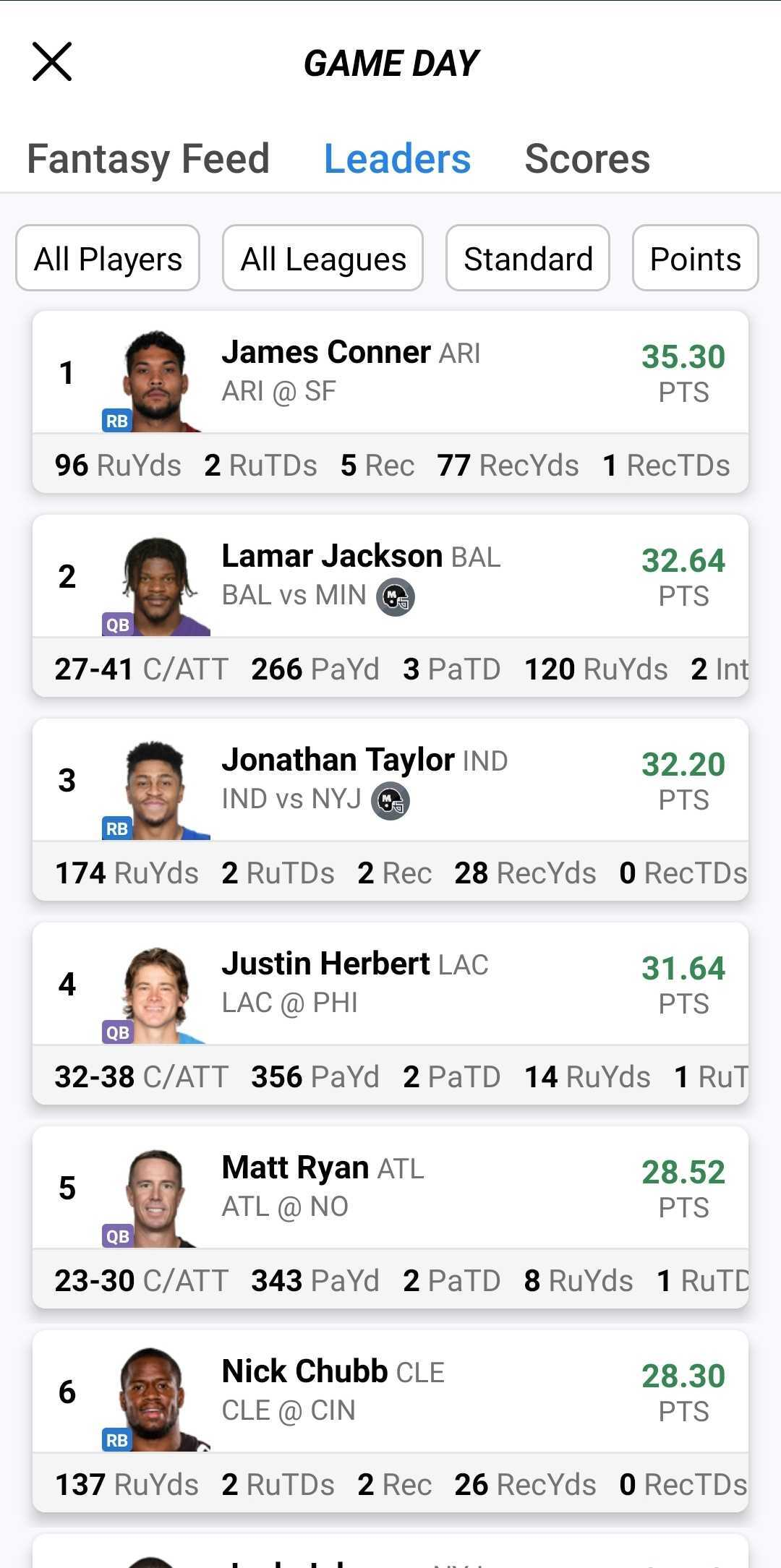Tap the helmet icon beside BAL vs MIN
781x1568 pixels.
[396, 597]
